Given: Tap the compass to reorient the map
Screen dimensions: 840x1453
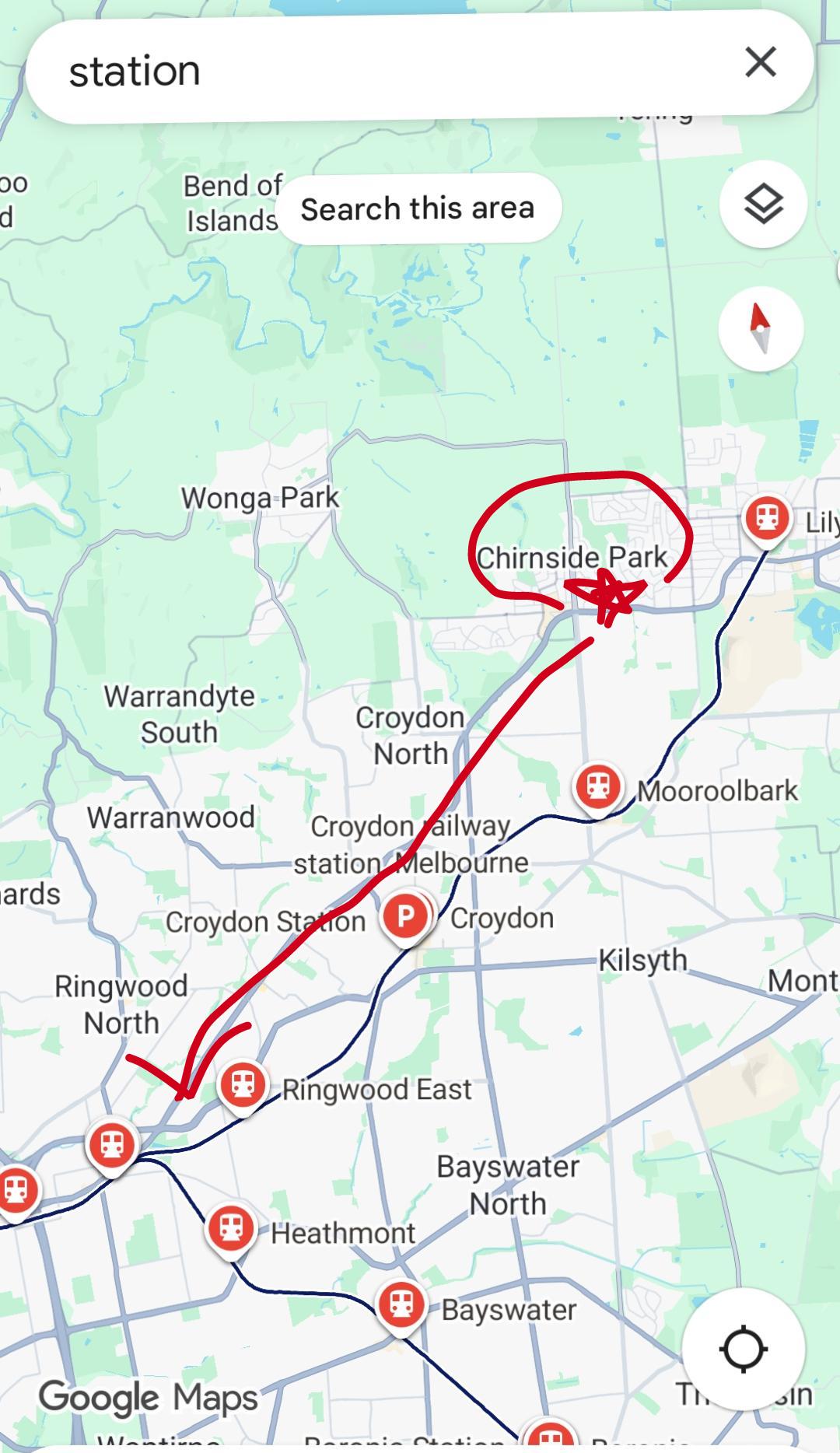Looking at the screenshot, I should coord(760,327).
